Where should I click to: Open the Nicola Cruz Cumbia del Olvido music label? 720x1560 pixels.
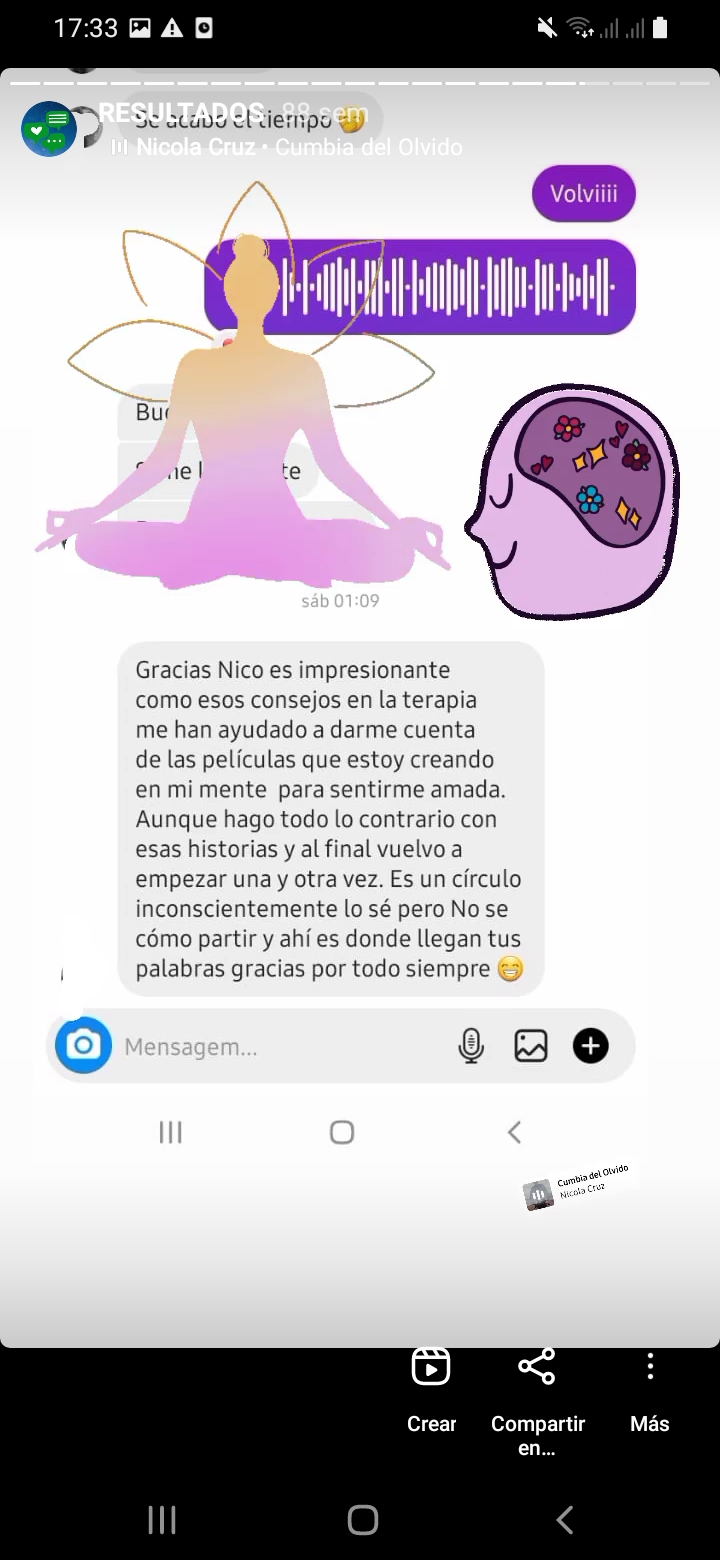287,148
